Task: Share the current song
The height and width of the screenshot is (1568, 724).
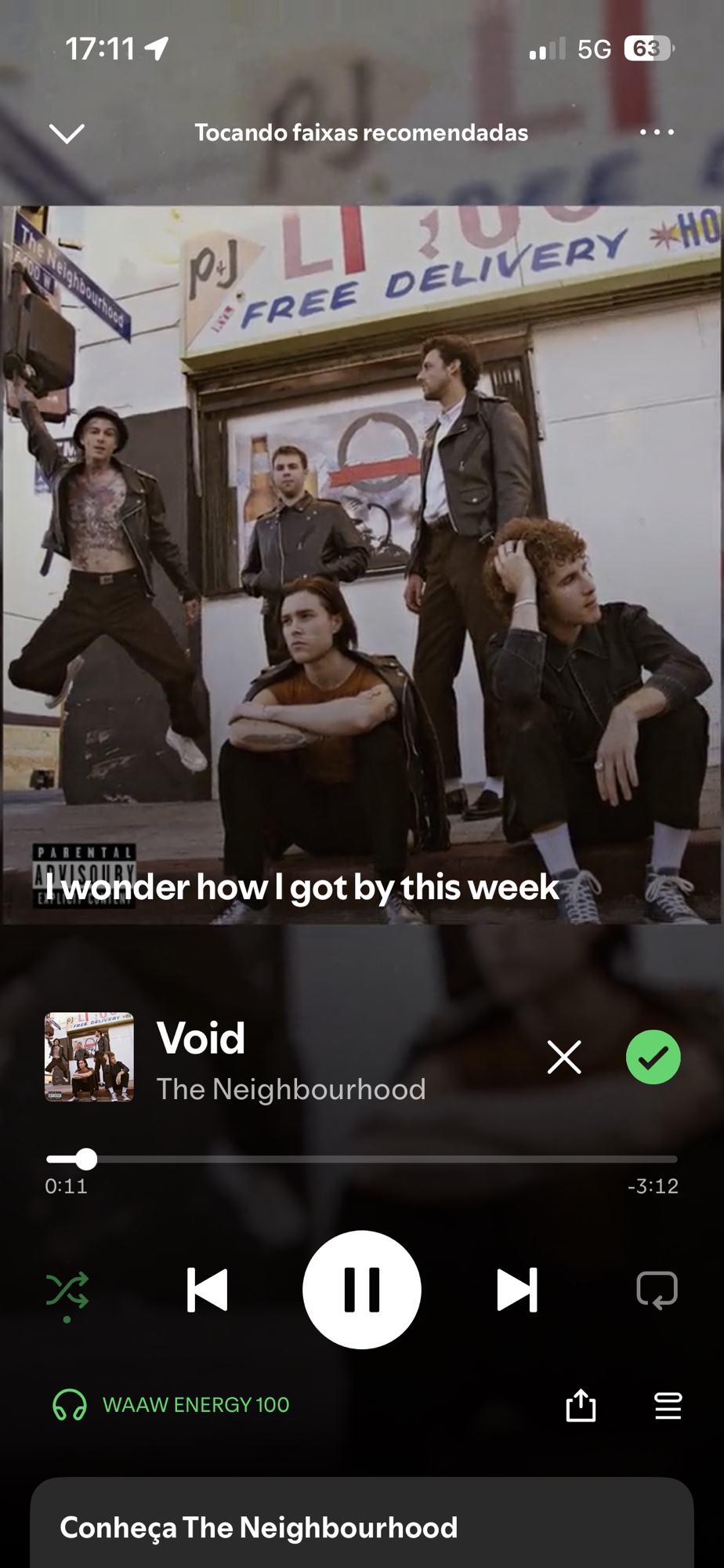Action: click(581, 1405)
